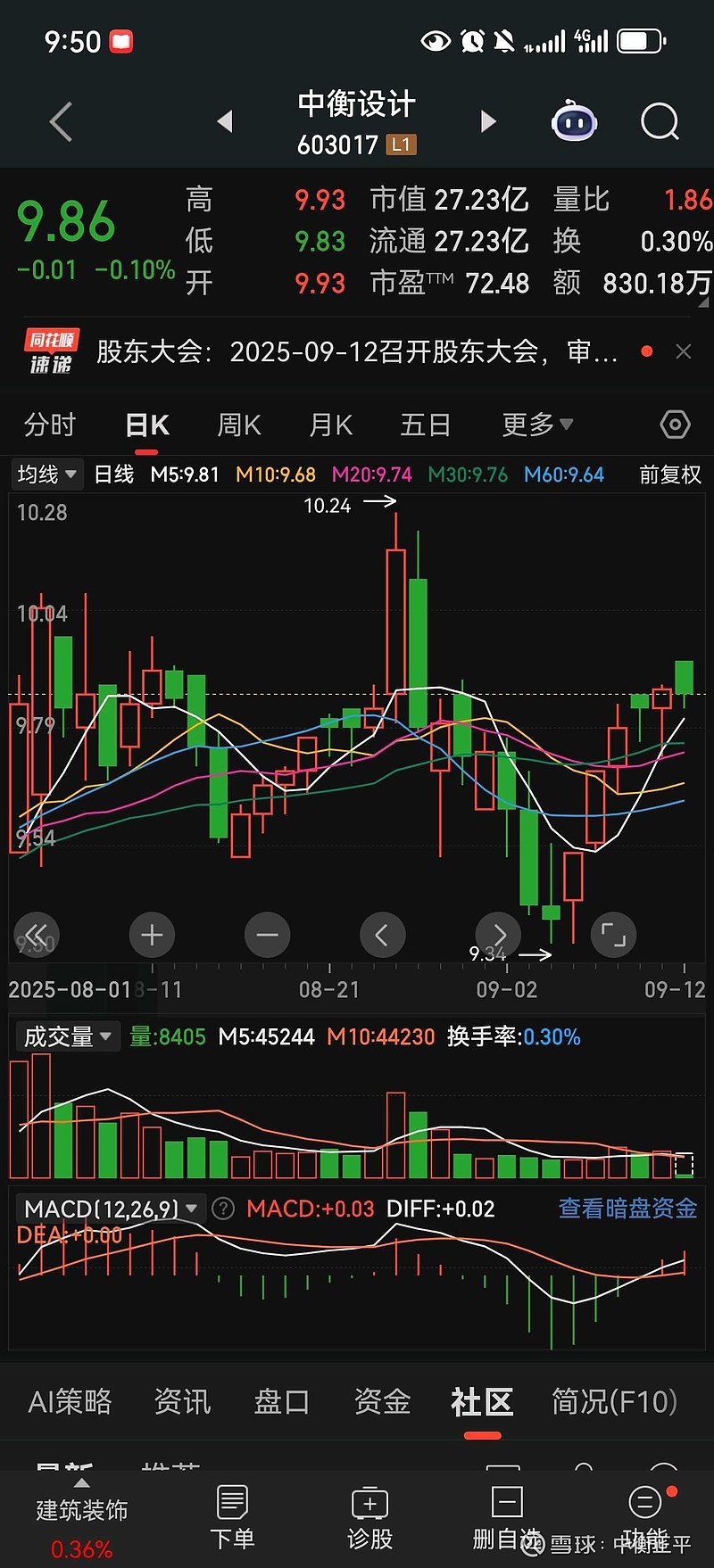
Task: Switch to the next stock
Action: 487,121
